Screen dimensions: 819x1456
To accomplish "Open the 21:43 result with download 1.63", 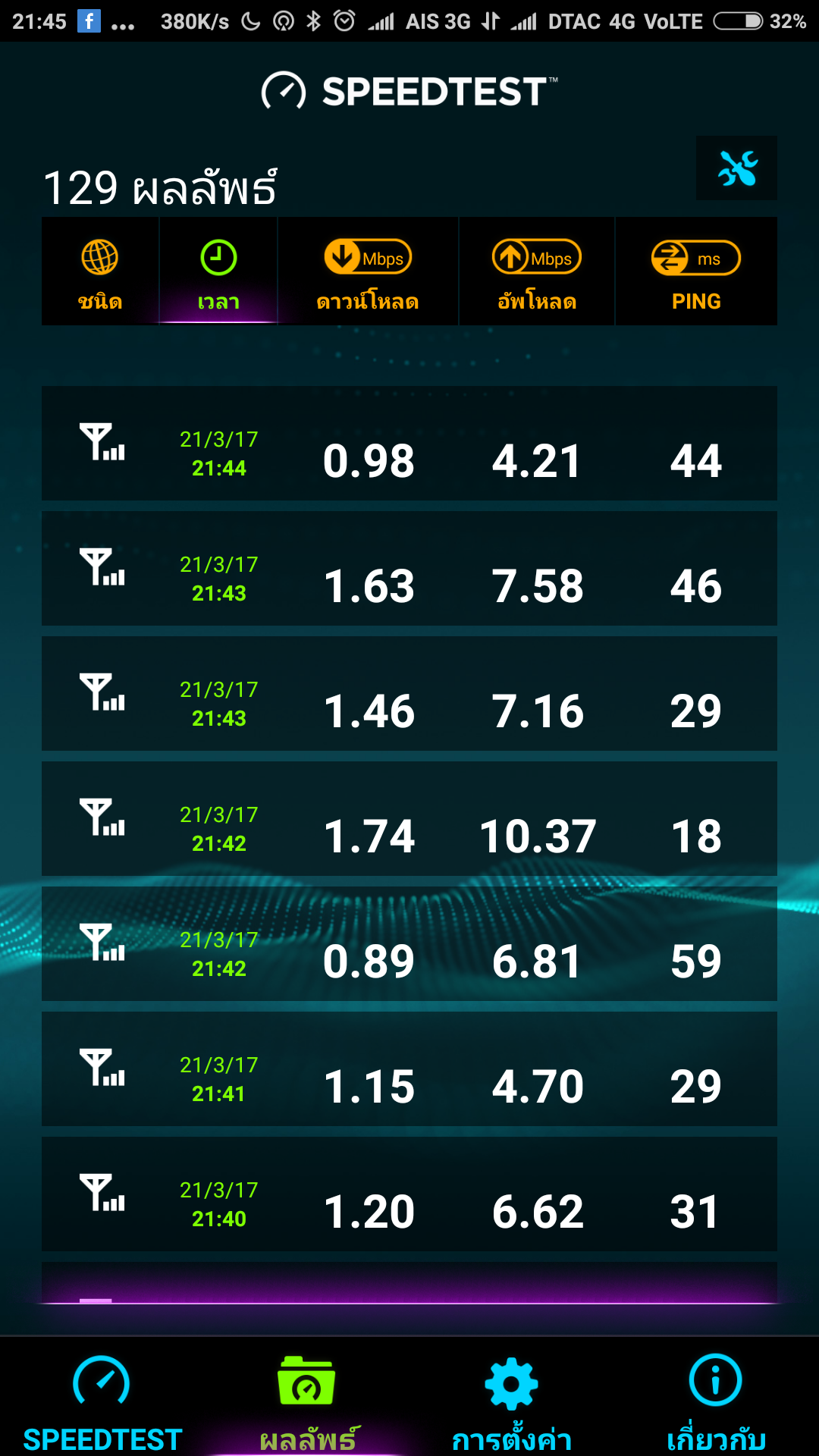I will tap(409, 569).
